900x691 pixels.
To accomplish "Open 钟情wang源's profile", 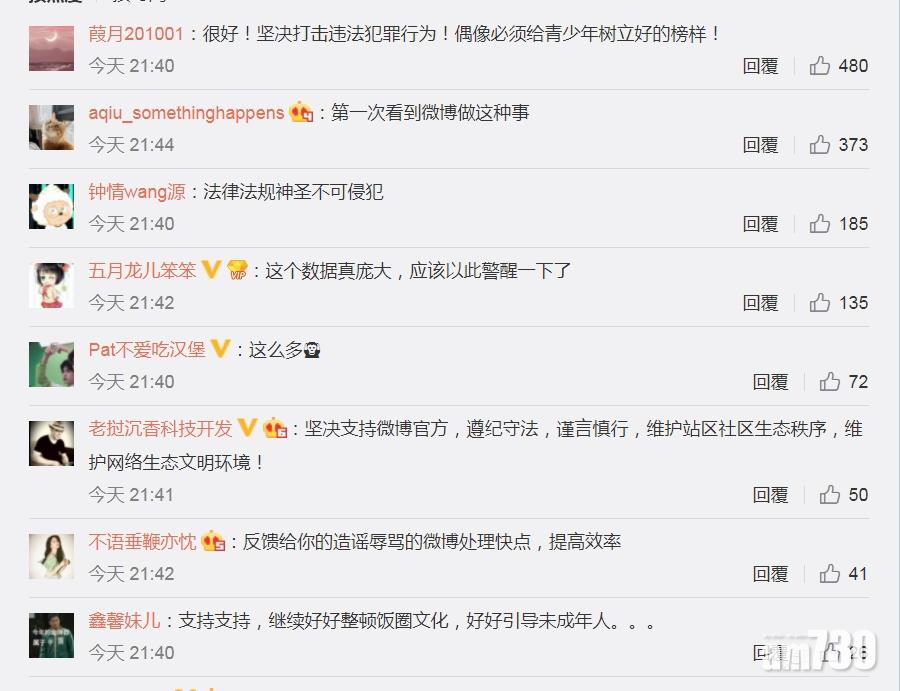I will [x=138, y=192].
